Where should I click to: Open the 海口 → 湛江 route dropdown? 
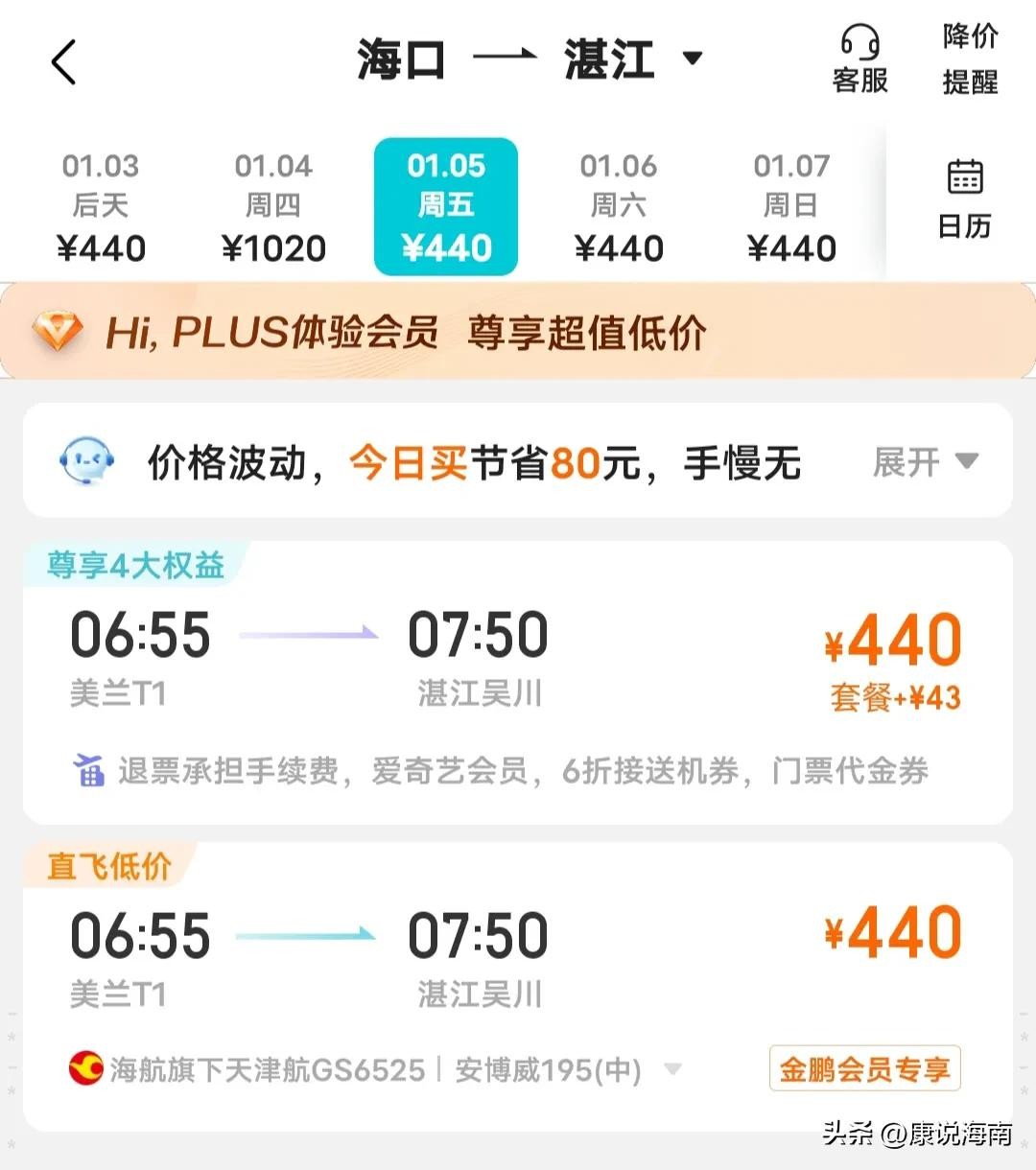click(692, 59)
